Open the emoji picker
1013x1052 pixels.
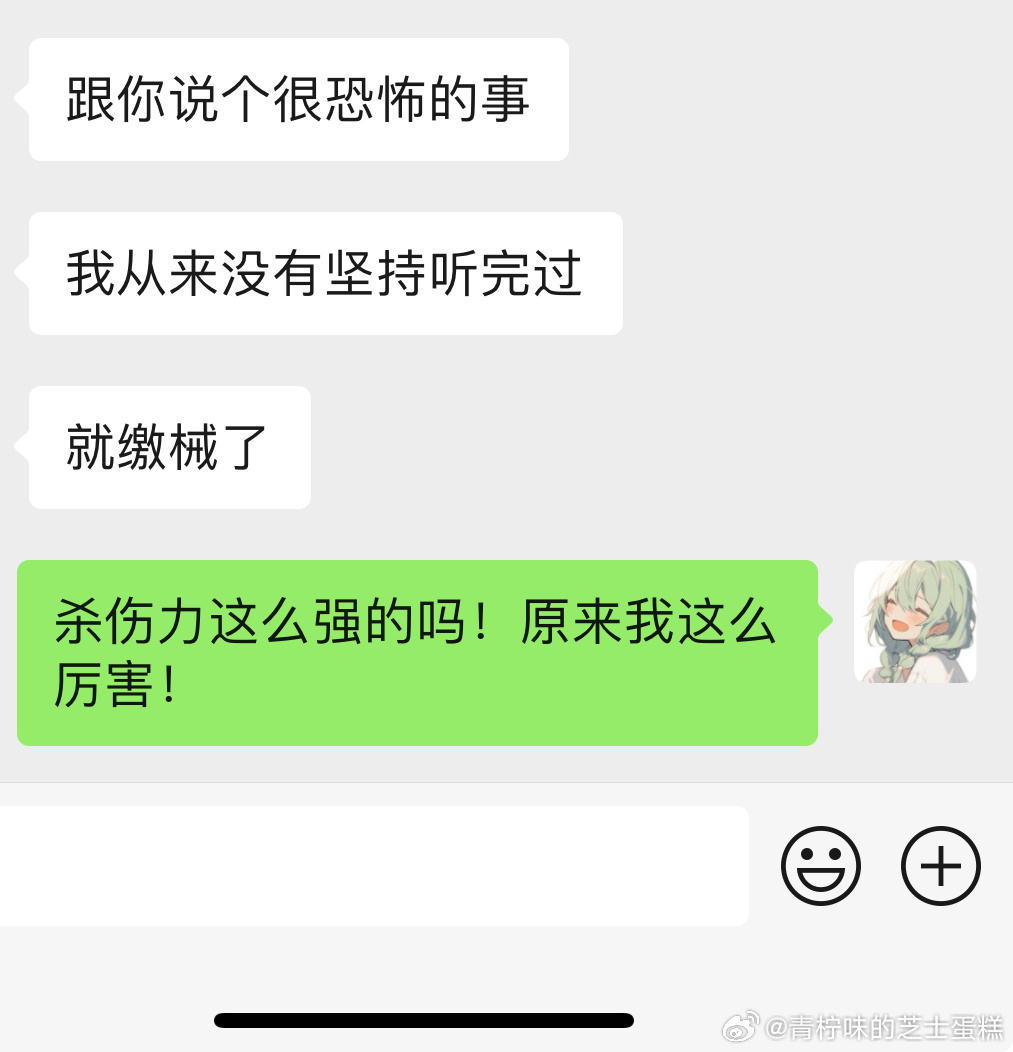coord(821,866)
